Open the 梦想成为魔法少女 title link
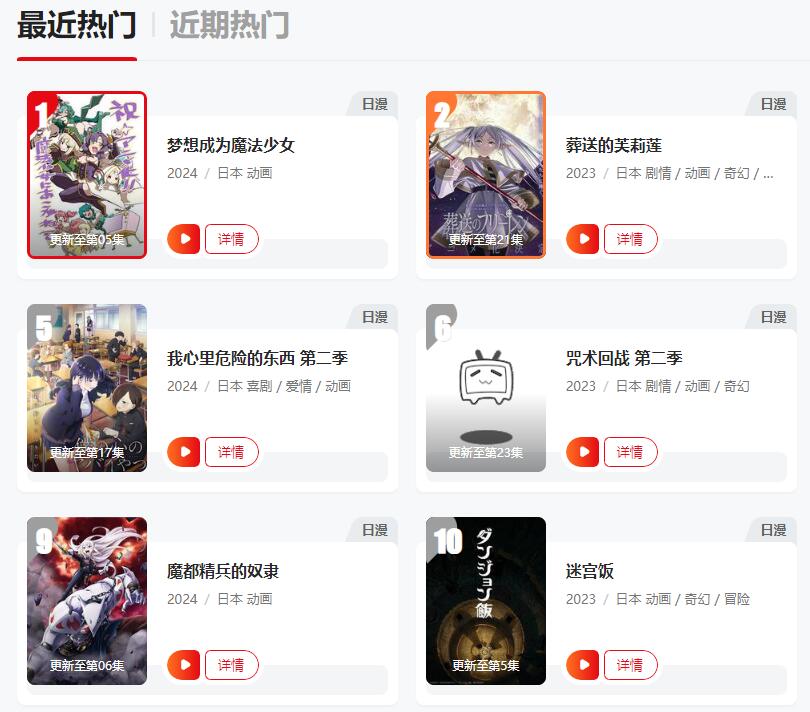 [x=231, y=145]
